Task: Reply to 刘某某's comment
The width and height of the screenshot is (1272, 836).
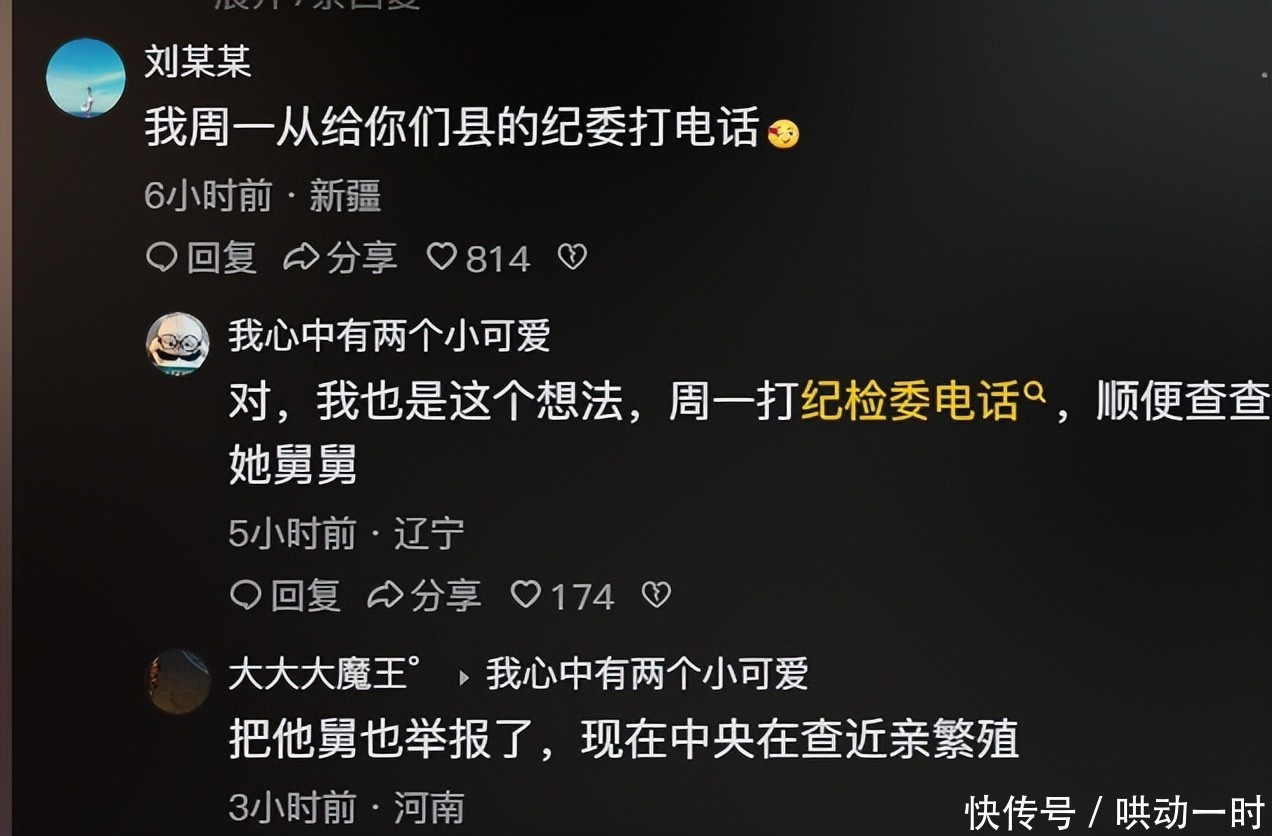Action: pos(201,258)
